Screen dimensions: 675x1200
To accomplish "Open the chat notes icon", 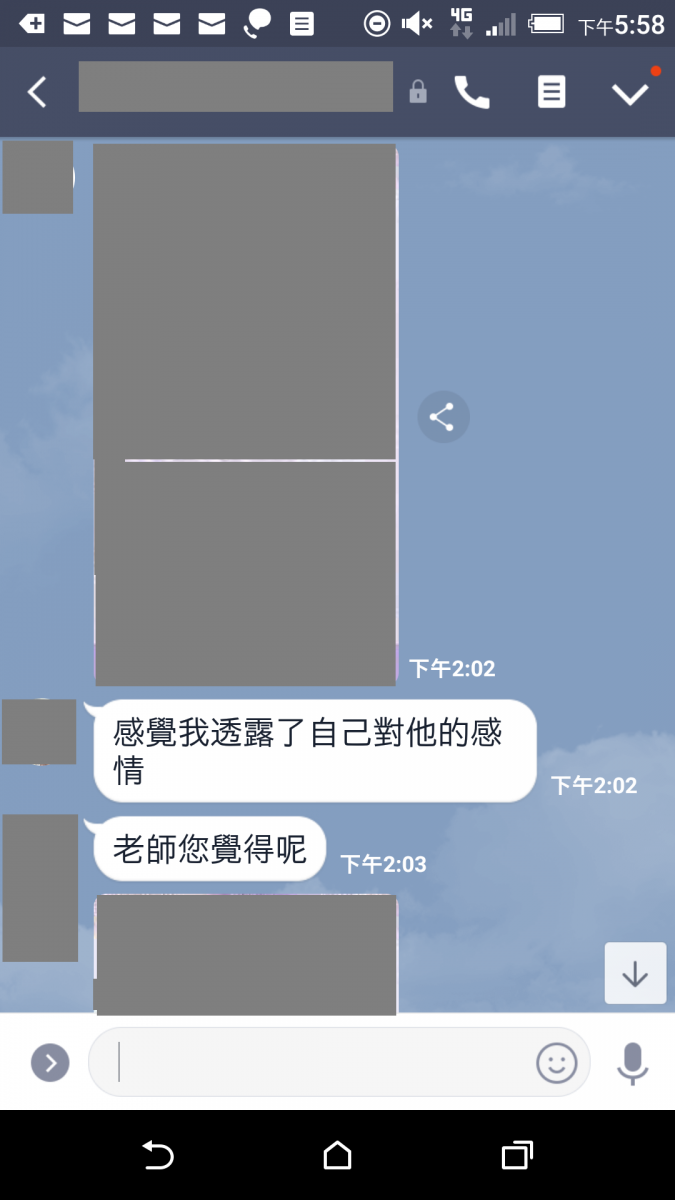I will point(551,92).
